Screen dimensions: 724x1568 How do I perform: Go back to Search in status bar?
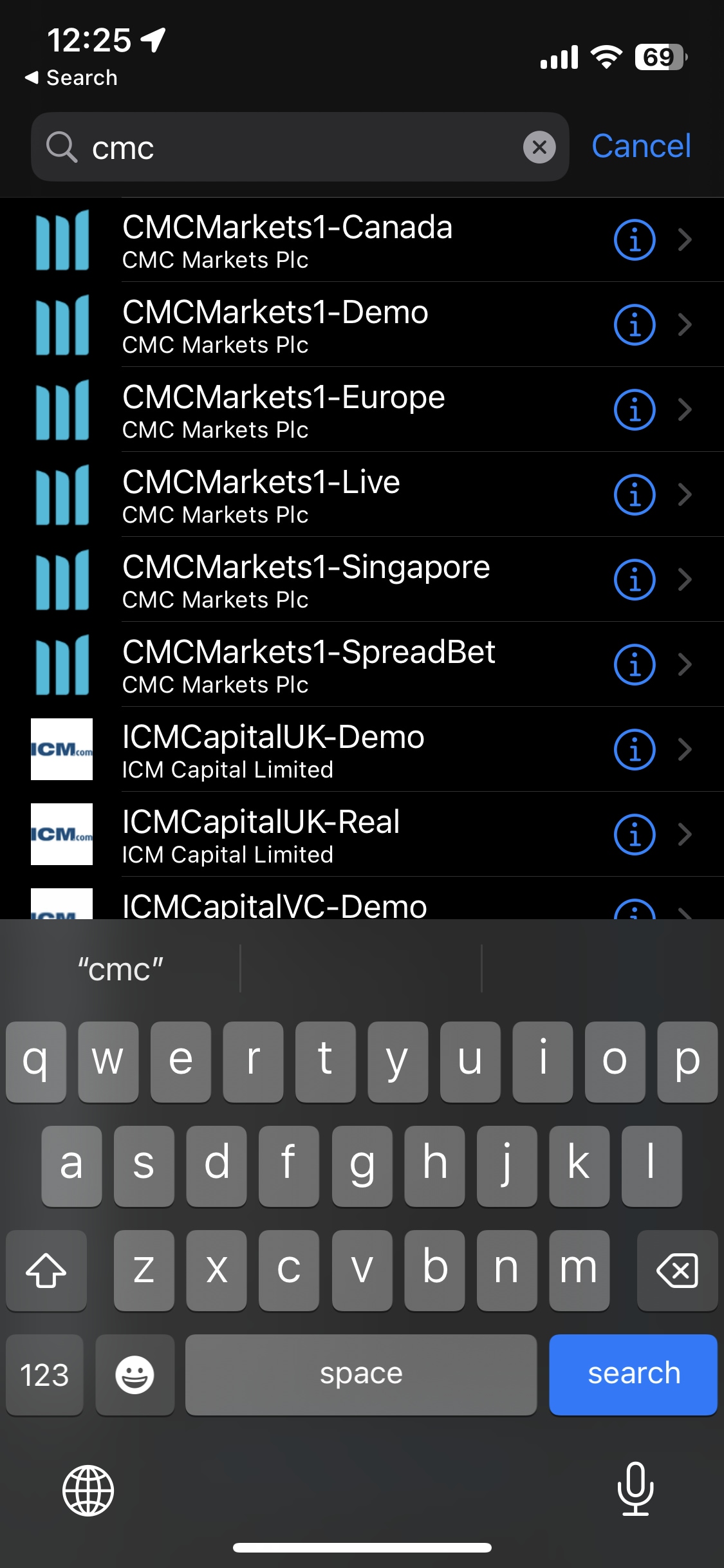coord(71,78)
